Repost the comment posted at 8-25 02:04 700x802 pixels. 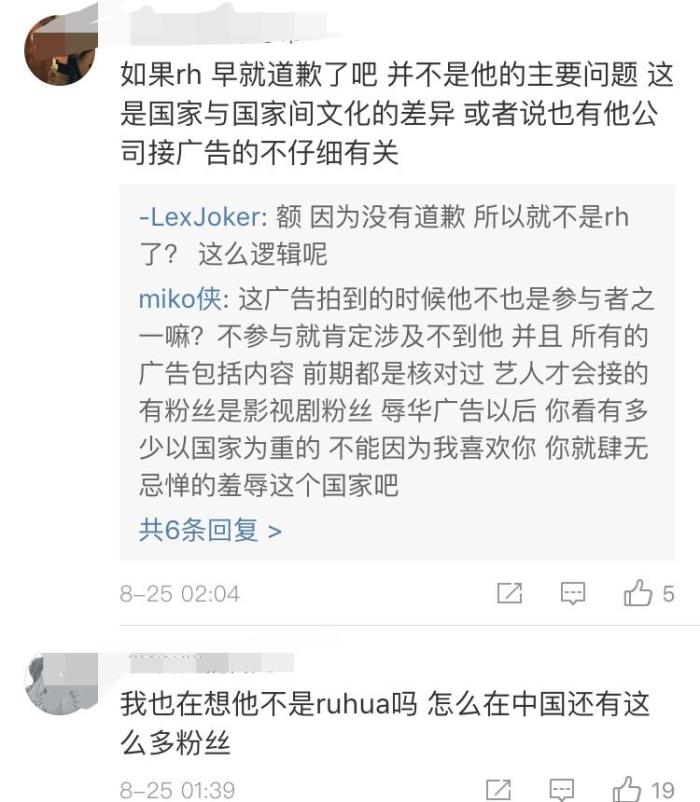tap(510, 593)
